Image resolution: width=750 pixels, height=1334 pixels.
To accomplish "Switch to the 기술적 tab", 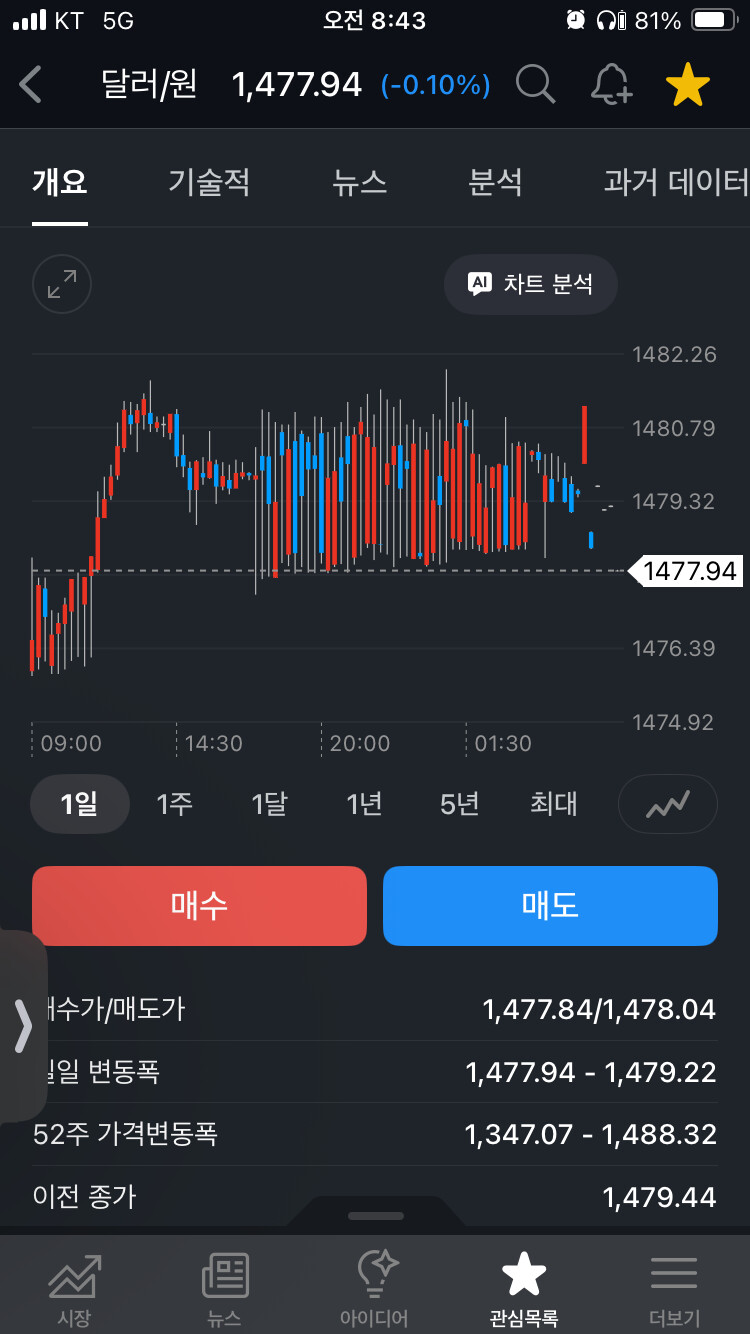I will click(x=209, y=183).
